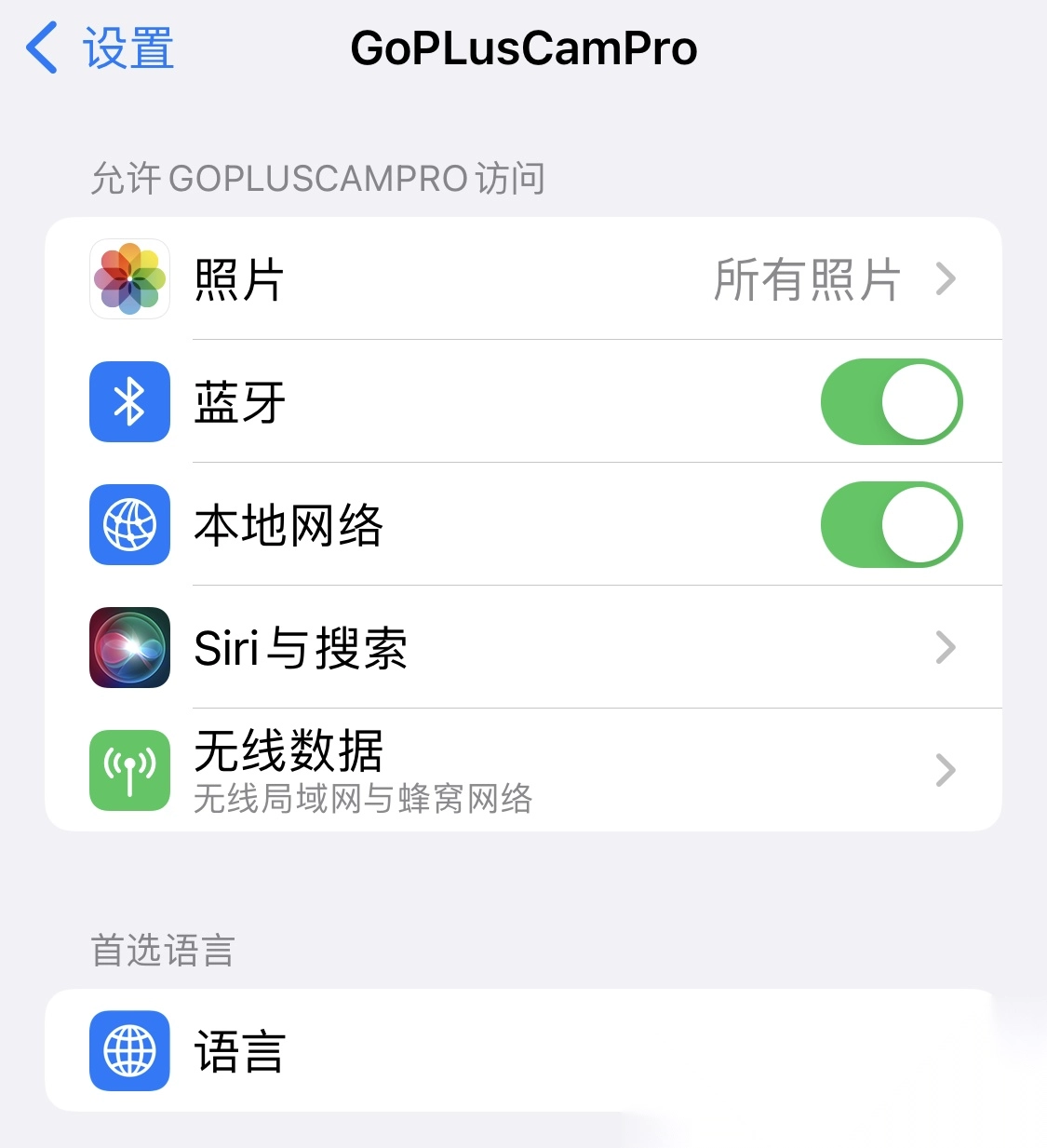The image size is (1047, 1148).
Task: Turn off the 蓝牙 switch
Action: 891,402
